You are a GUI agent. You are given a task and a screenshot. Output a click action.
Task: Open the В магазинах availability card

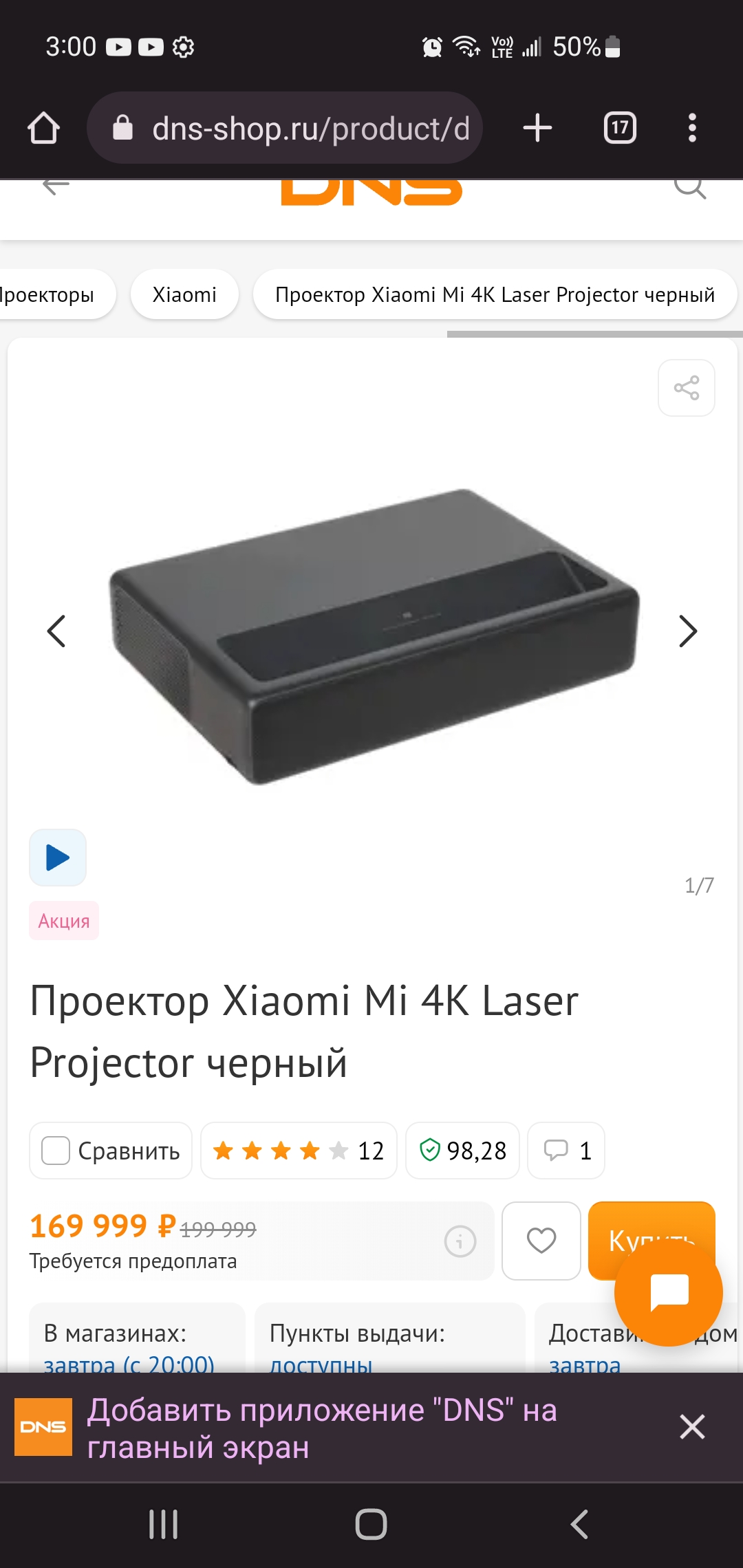(x=137, y=1338)
